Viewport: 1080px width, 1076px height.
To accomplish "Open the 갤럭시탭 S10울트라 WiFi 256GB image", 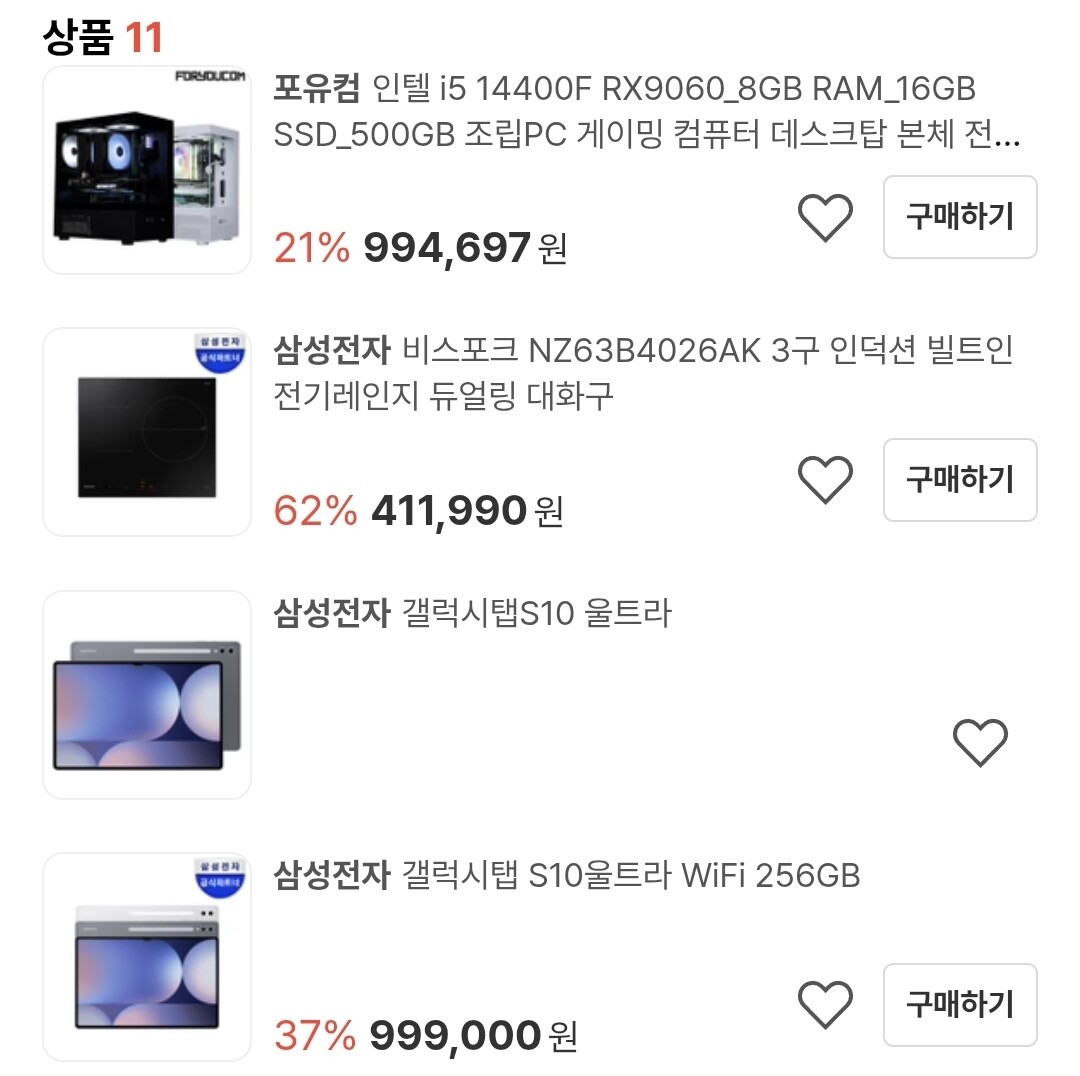I will point(147,957).
